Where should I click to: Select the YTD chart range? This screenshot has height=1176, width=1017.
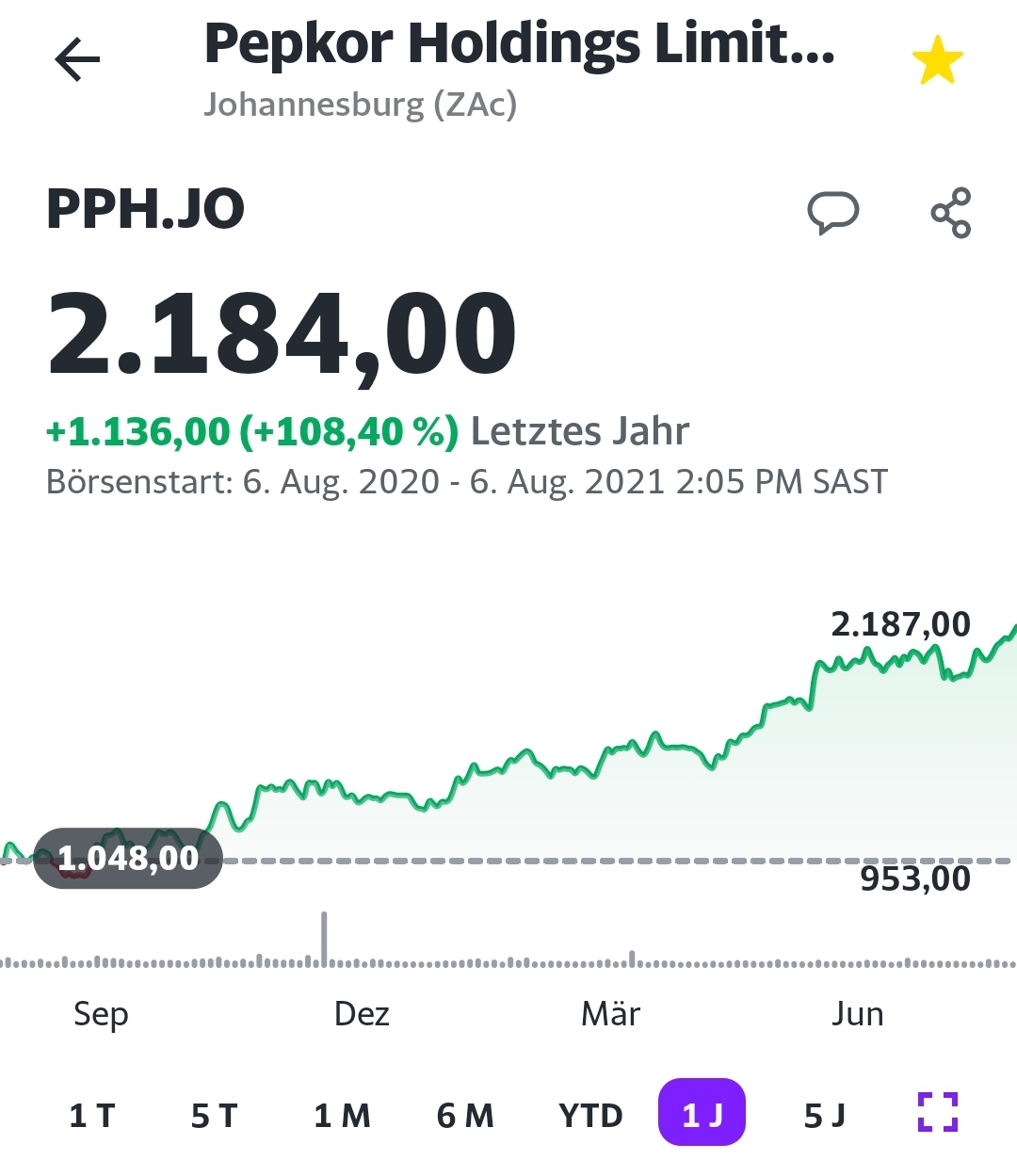point(590,1116)
